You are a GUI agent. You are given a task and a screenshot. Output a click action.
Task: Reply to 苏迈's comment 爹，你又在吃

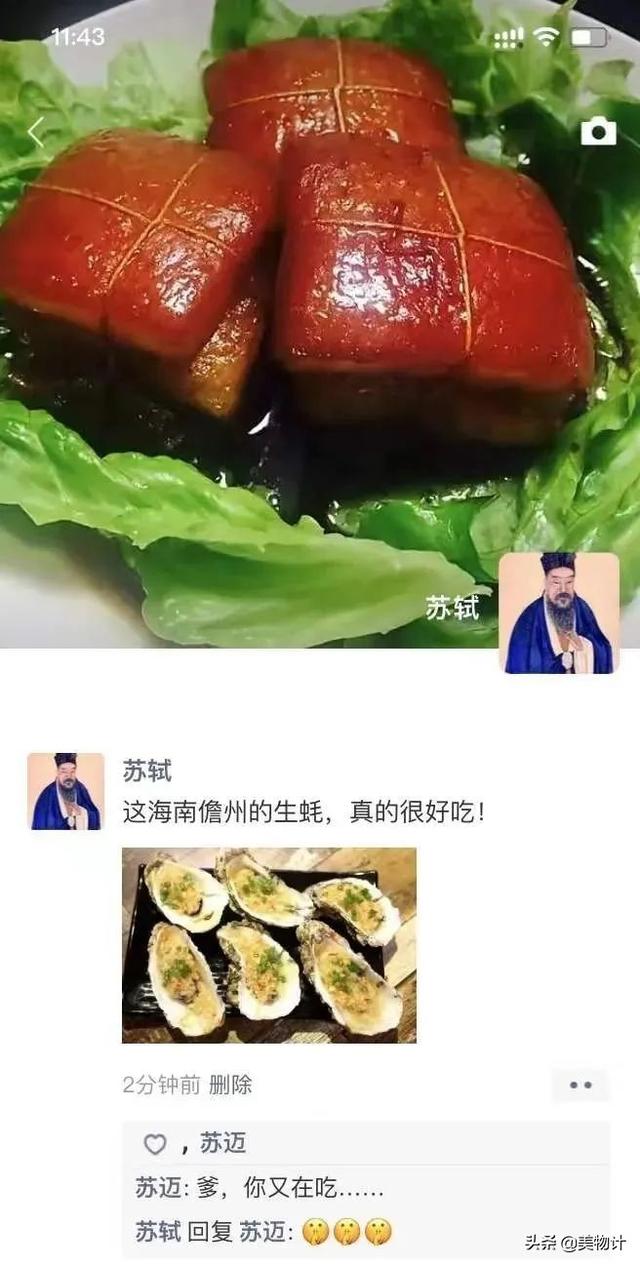pyautogui.click(x=260, y=1189)
